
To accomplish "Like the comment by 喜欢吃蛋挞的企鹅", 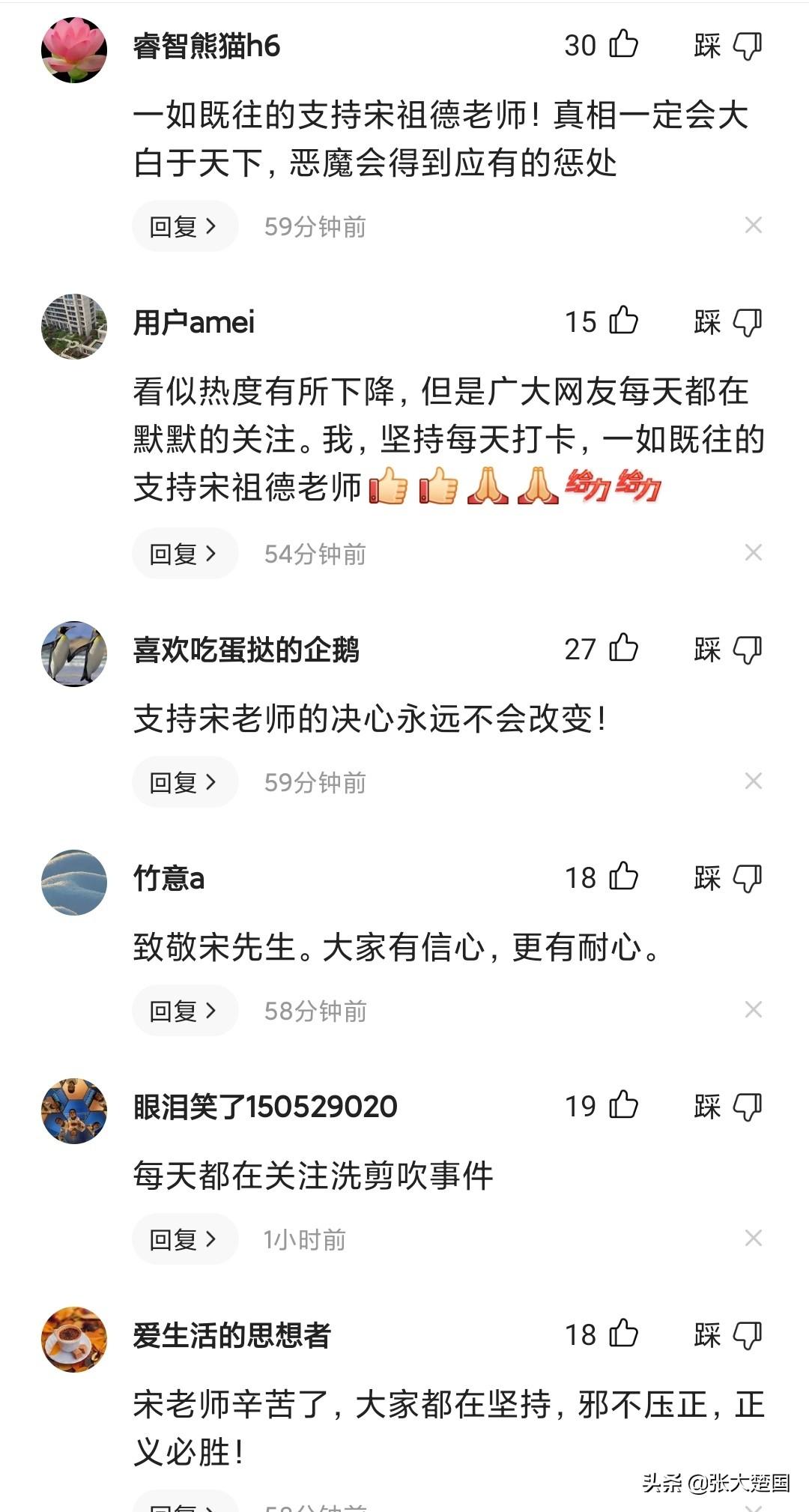I will point(602,649).
